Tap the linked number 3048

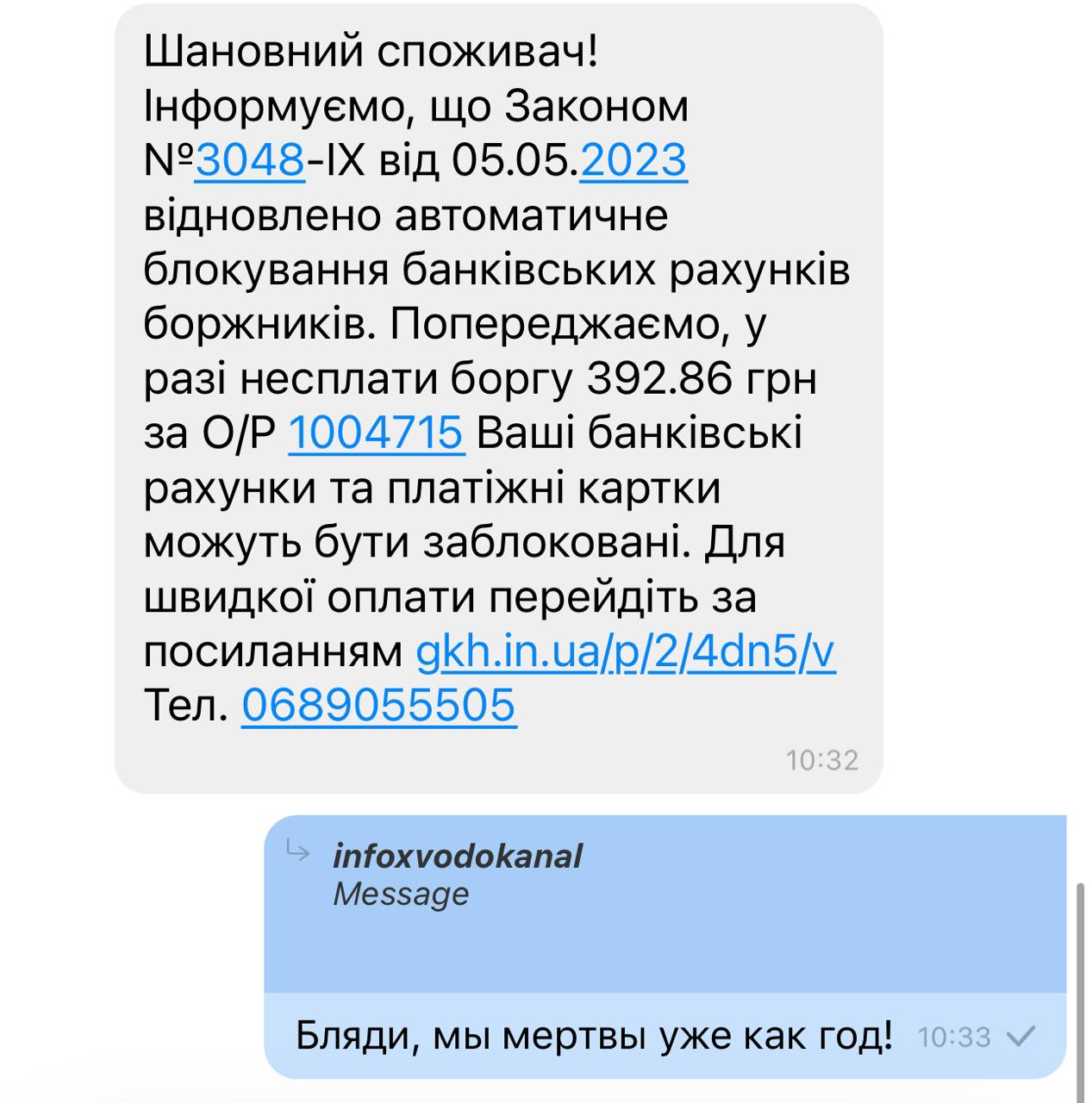(x=250, y=160)
